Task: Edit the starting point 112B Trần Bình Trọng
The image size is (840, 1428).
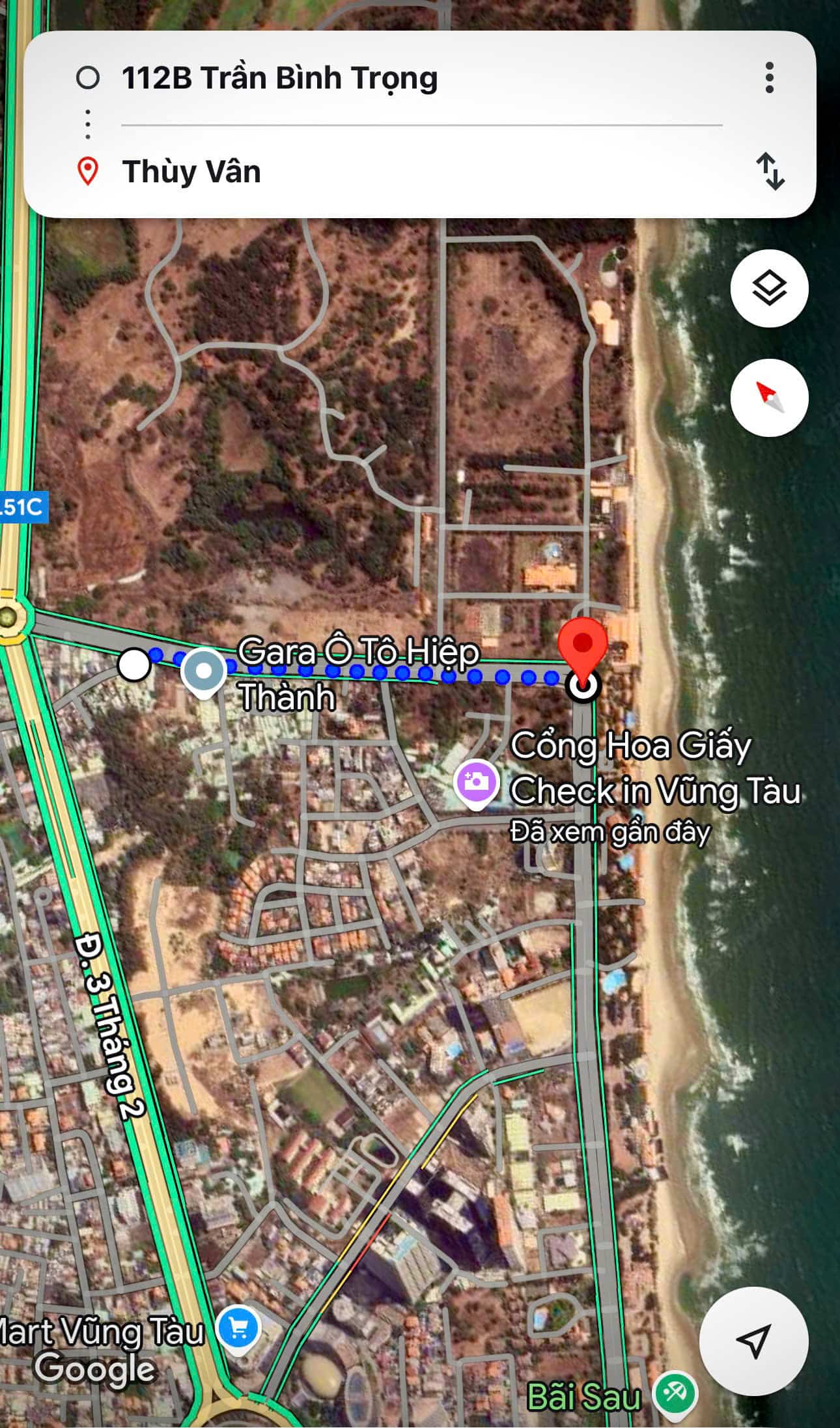Action: (280, 78)
